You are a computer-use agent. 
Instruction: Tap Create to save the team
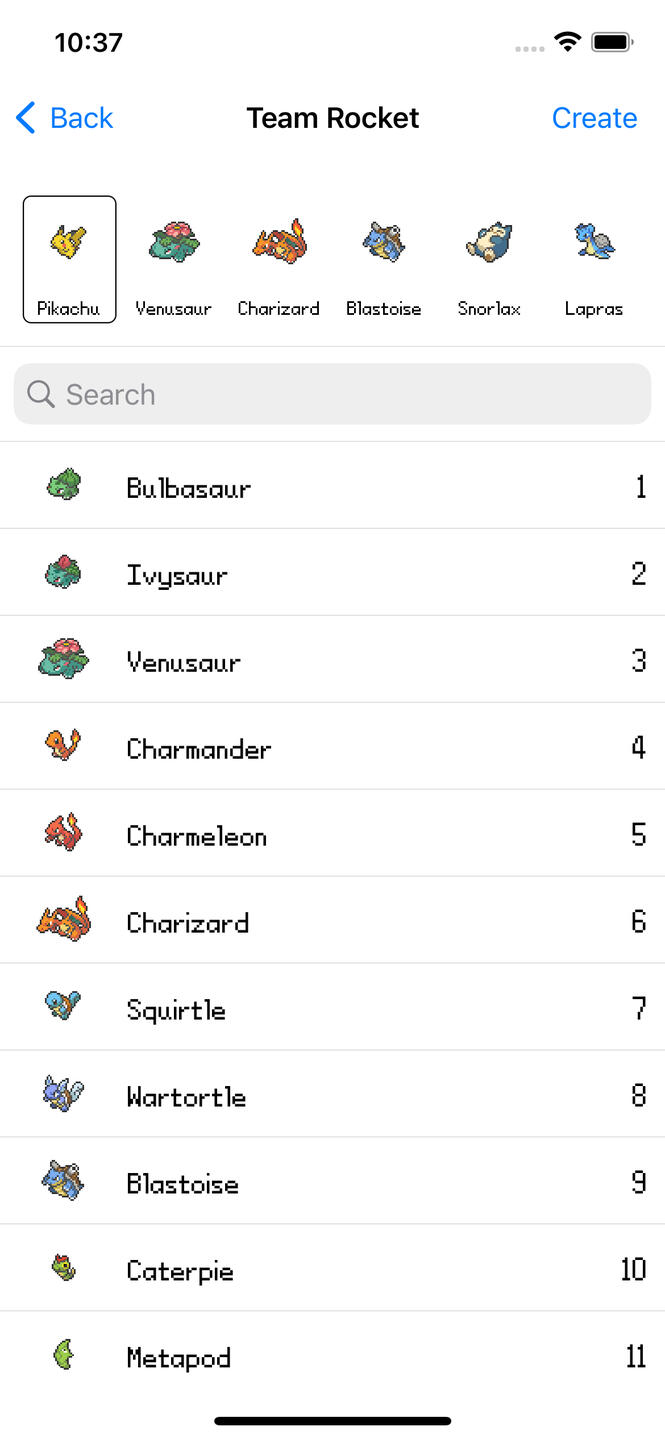pyautogui.click(x=594, y=118)
